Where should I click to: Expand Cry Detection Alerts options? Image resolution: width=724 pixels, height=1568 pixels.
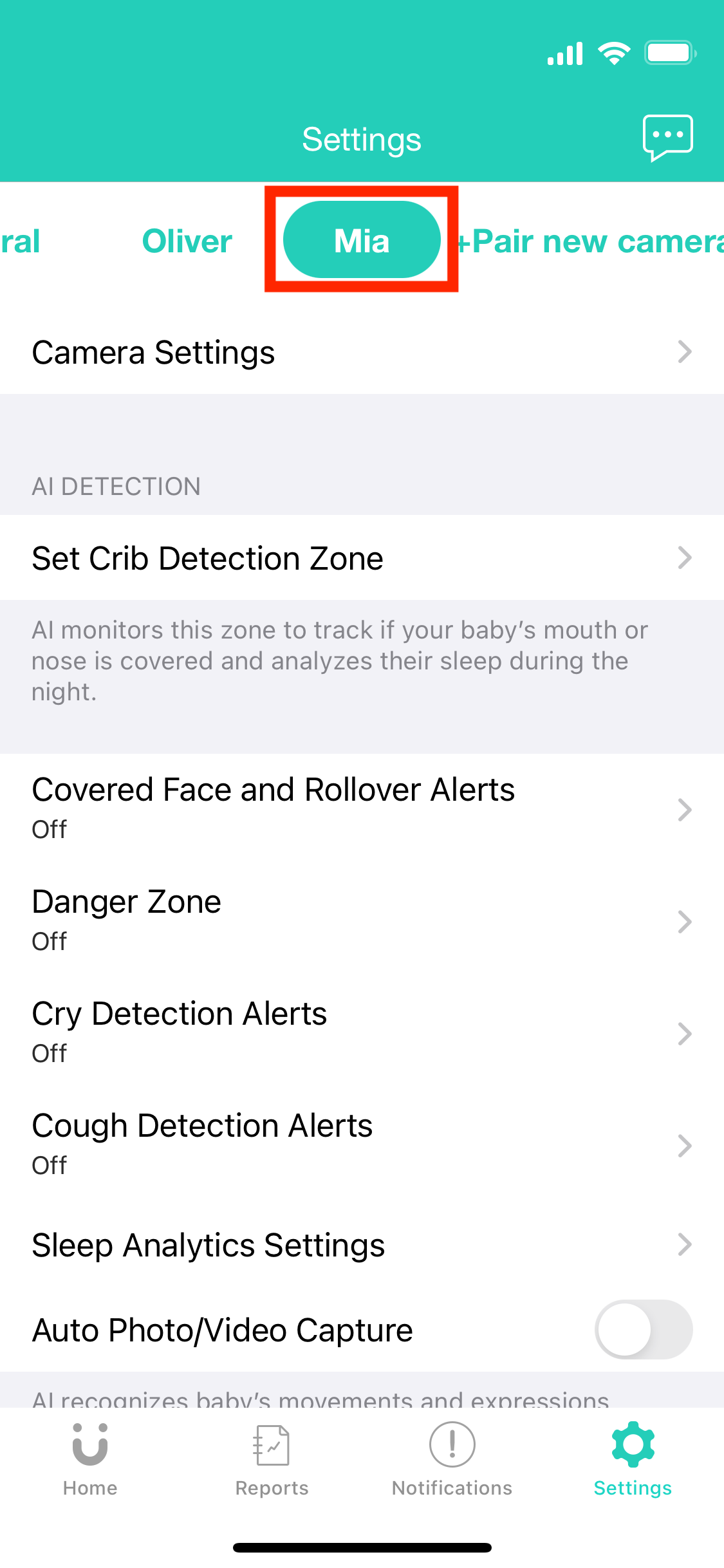685,1034
